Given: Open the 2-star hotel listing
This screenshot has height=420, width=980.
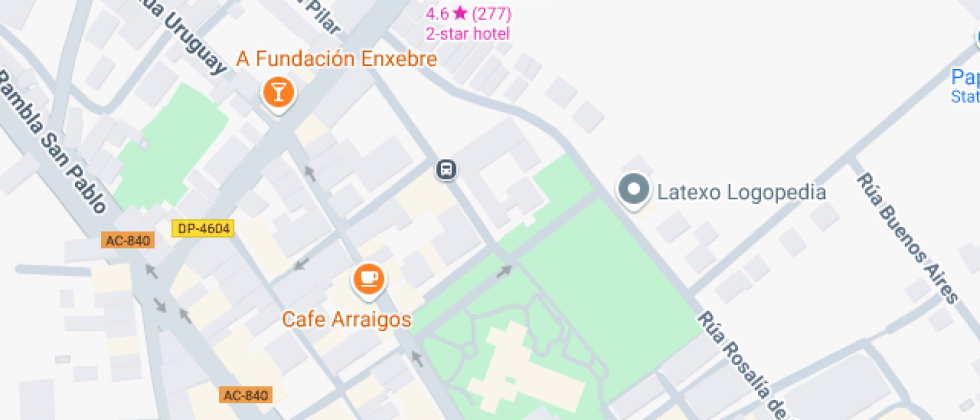Looking at the screenshot, I should [468, 33].
